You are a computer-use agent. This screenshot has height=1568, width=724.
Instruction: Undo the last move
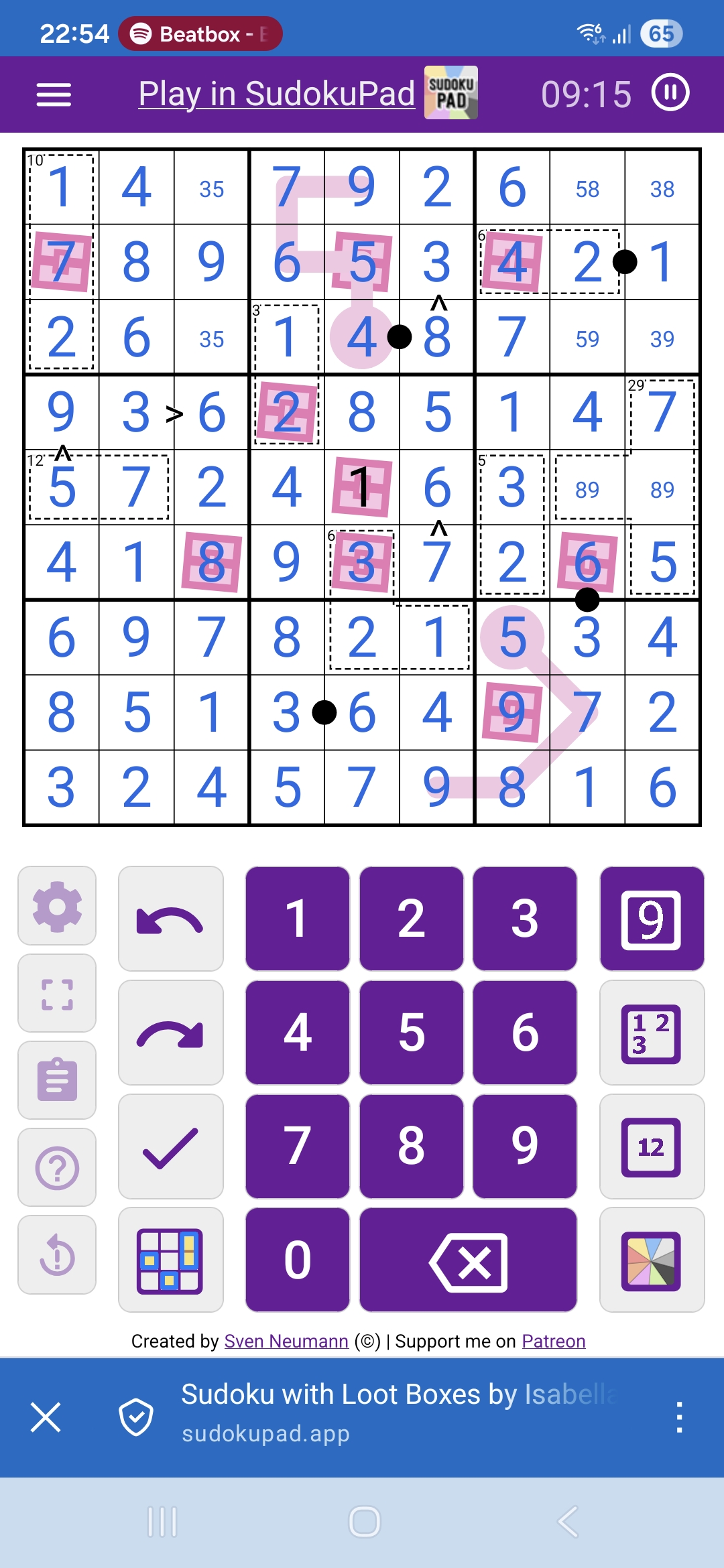[x=170, y=919]
